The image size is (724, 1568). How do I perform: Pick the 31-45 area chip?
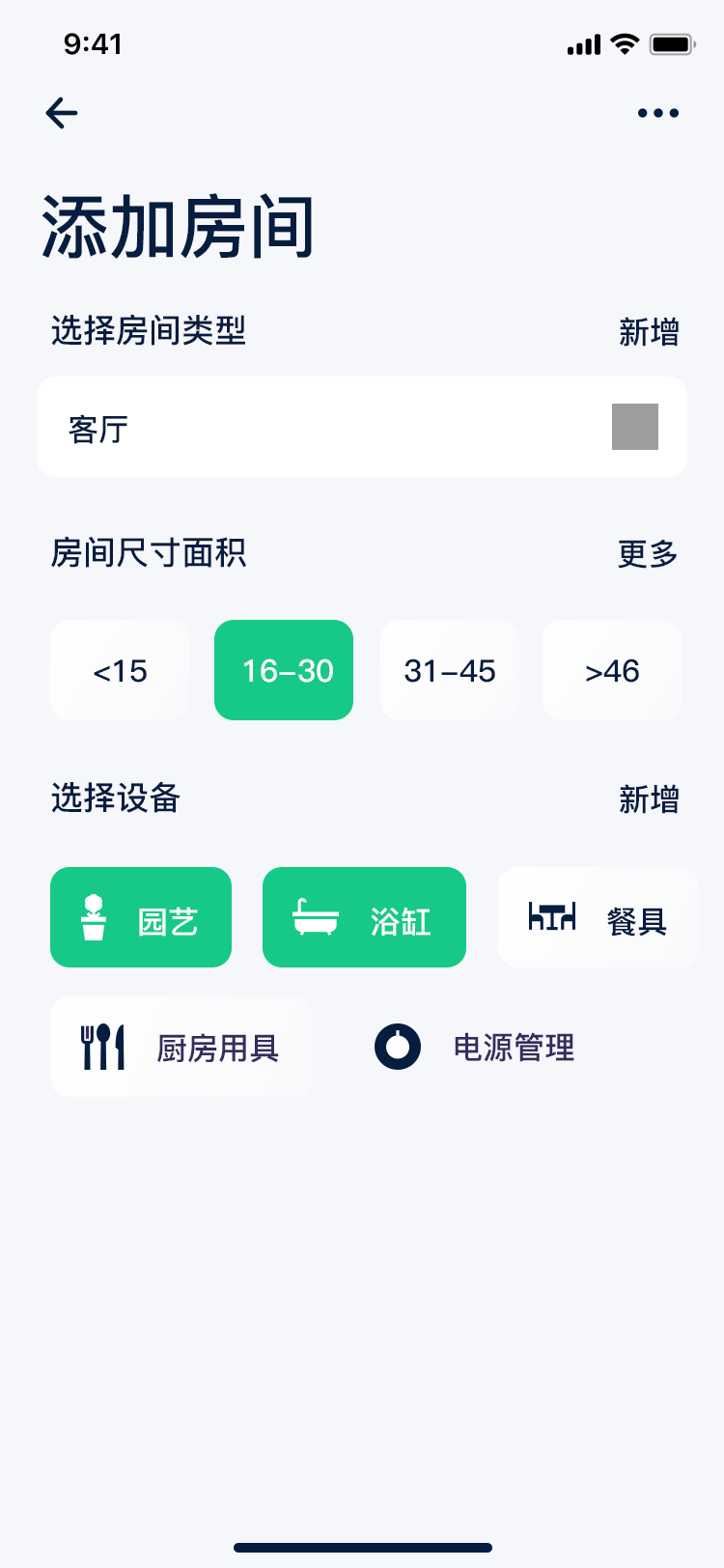(450, 670)
